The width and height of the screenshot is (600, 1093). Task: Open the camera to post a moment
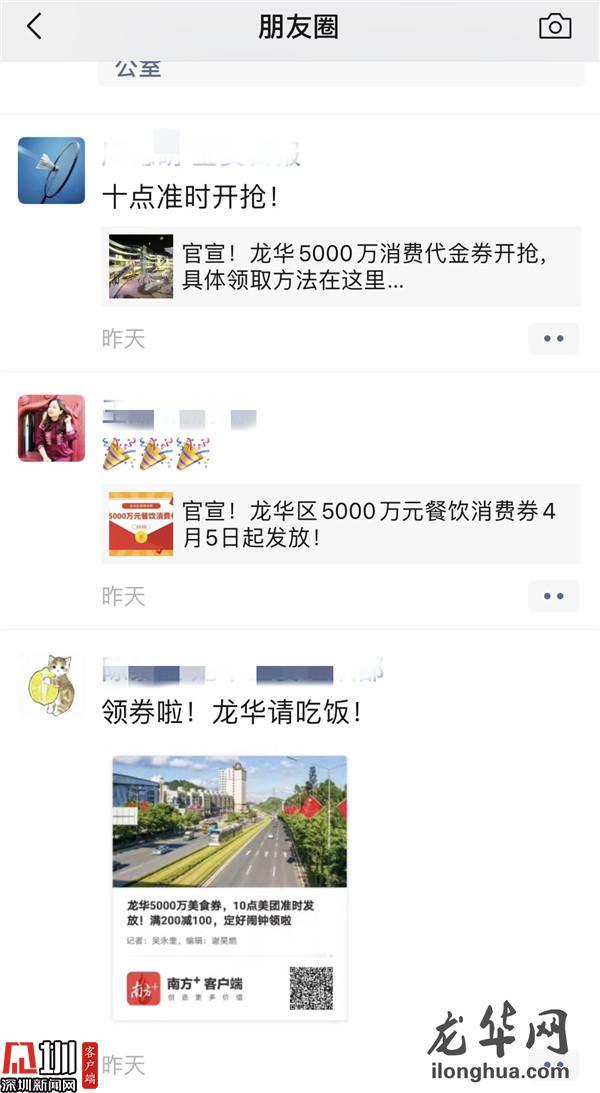click(555, 27)
